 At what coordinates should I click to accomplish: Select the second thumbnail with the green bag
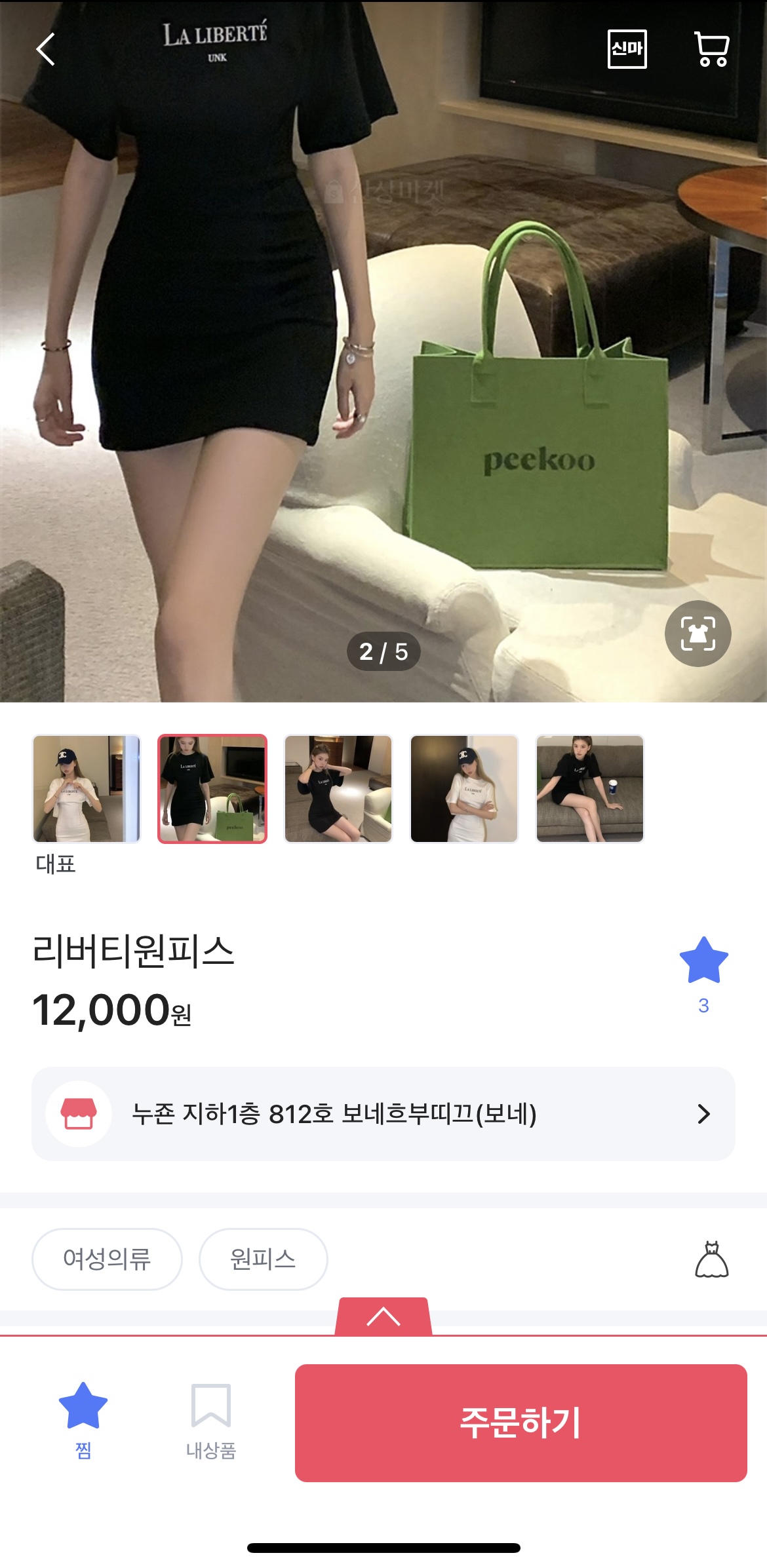[212, 788]
